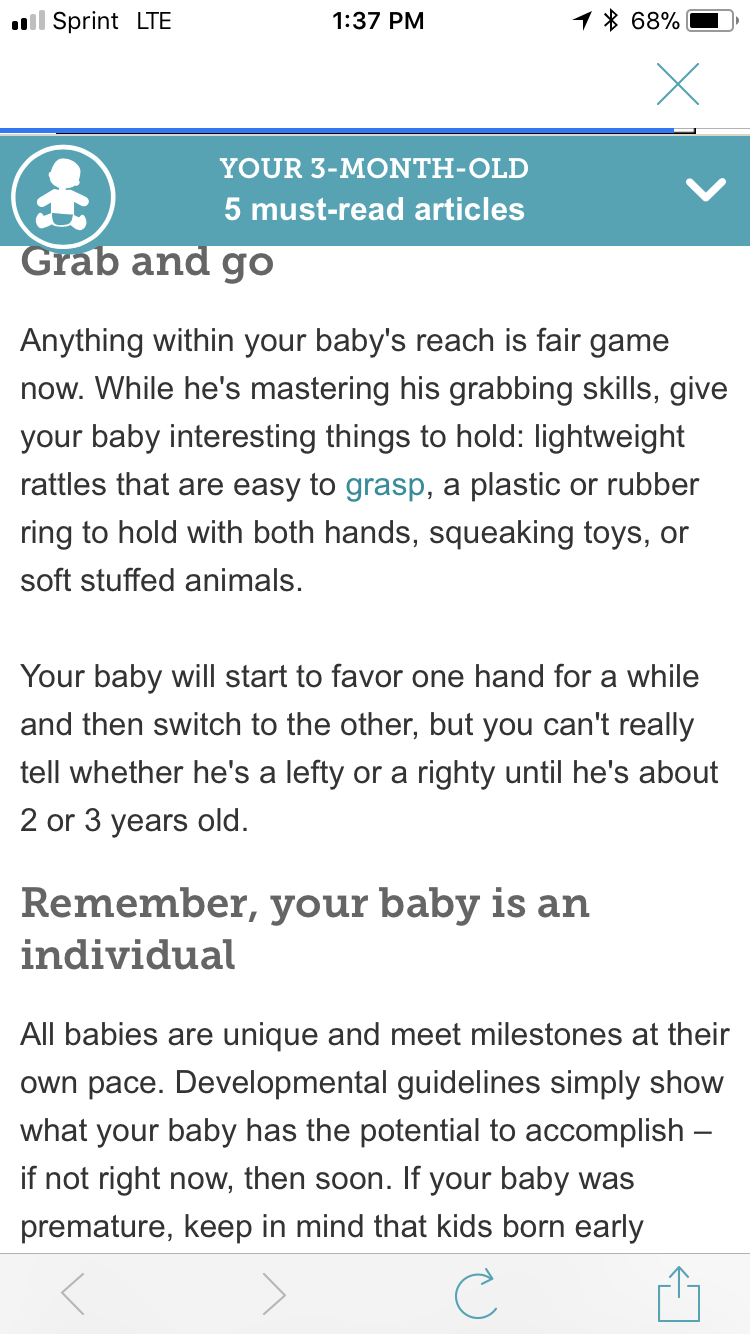Close the in-app browser with X
Screen dimensions: 750x1334
click(x=678, y=84)
